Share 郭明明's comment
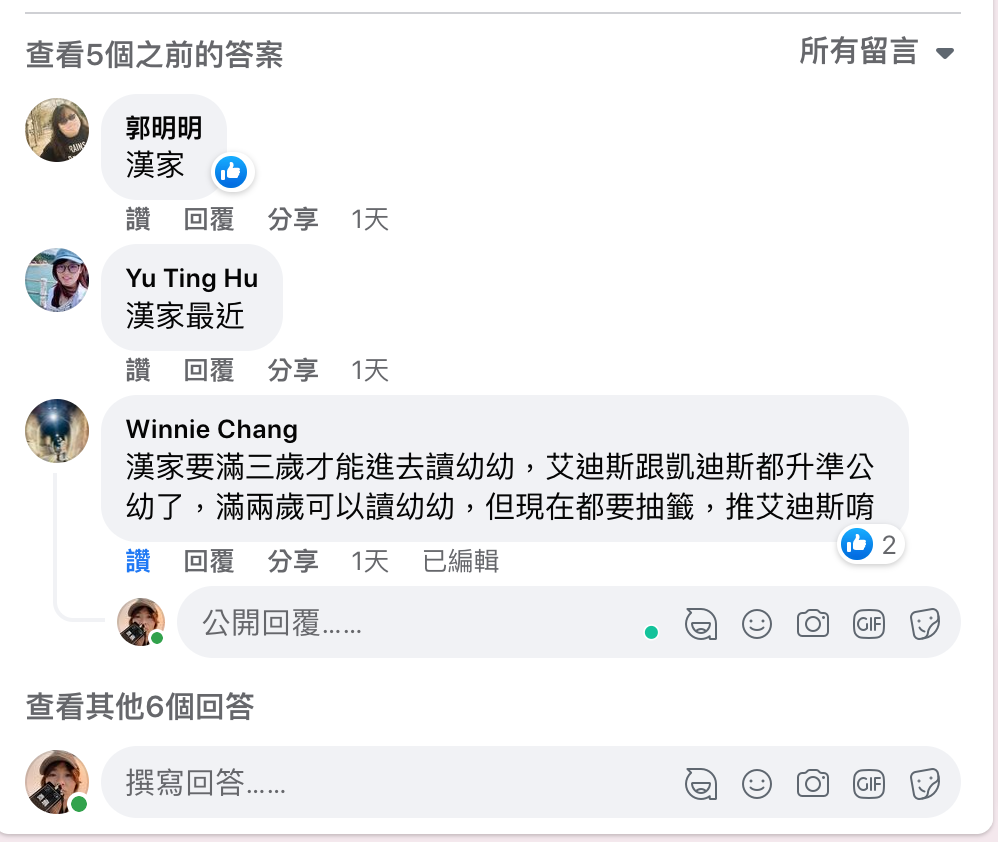This screenshot has height=842, width=998. point(292,220)
